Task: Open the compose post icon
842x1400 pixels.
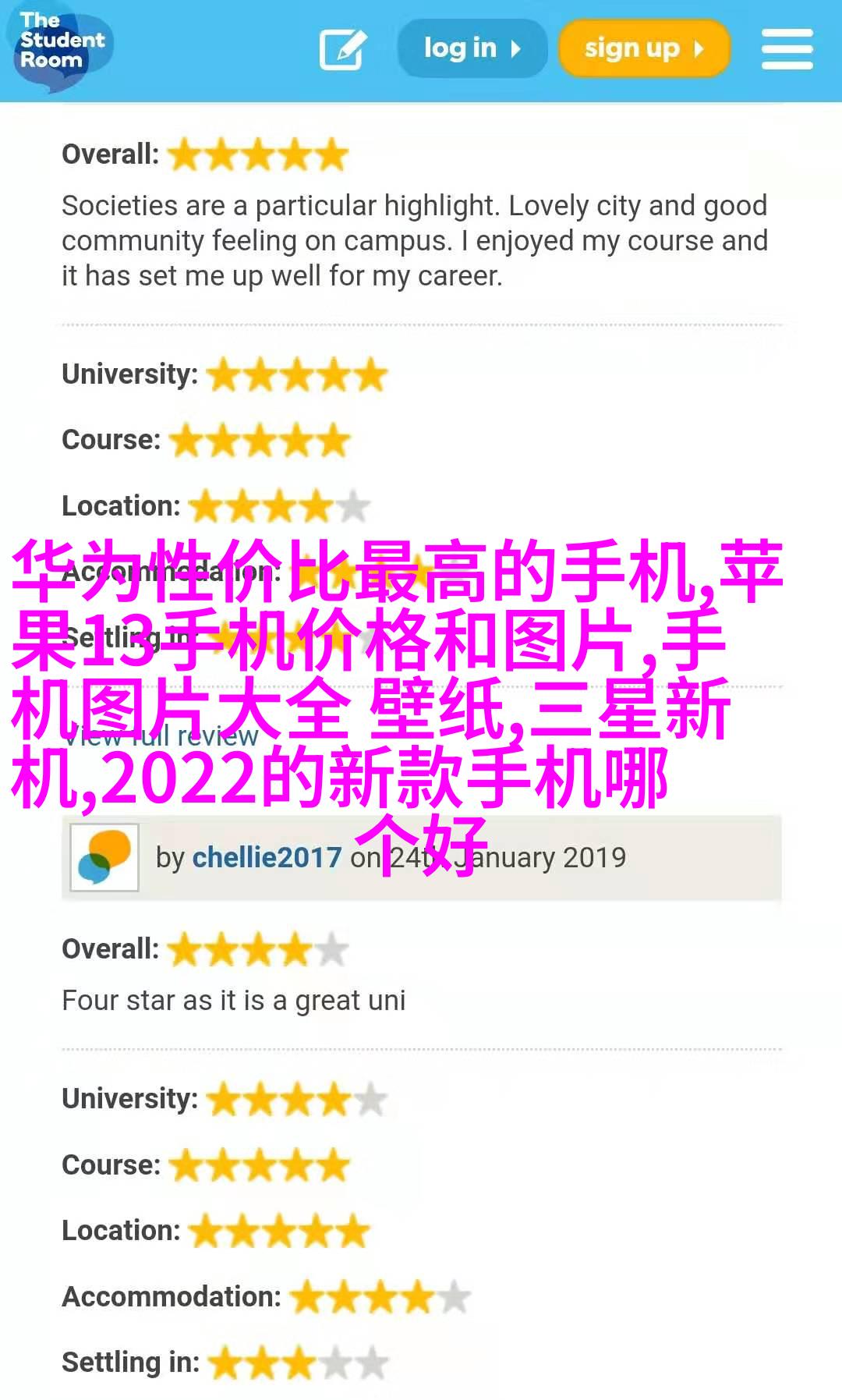Action: coord(342,49)
